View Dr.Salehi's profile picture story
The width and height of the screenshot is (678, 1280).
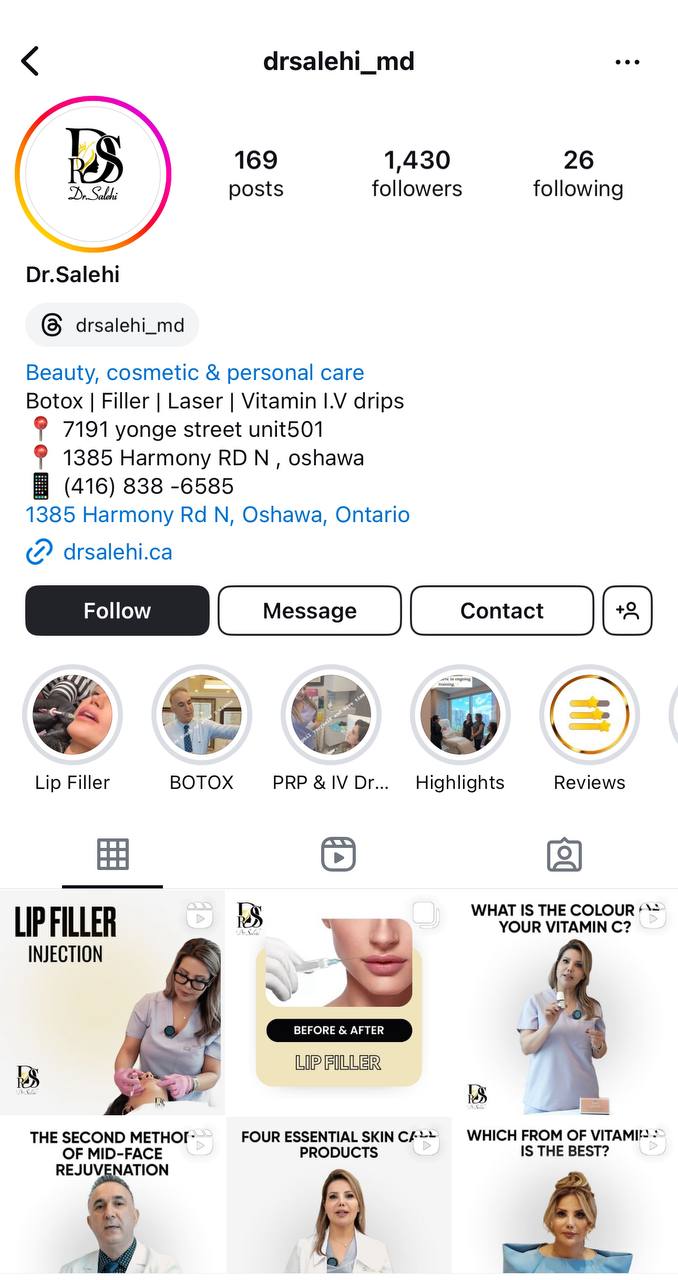pyautogui.click(x=93, y=174)
